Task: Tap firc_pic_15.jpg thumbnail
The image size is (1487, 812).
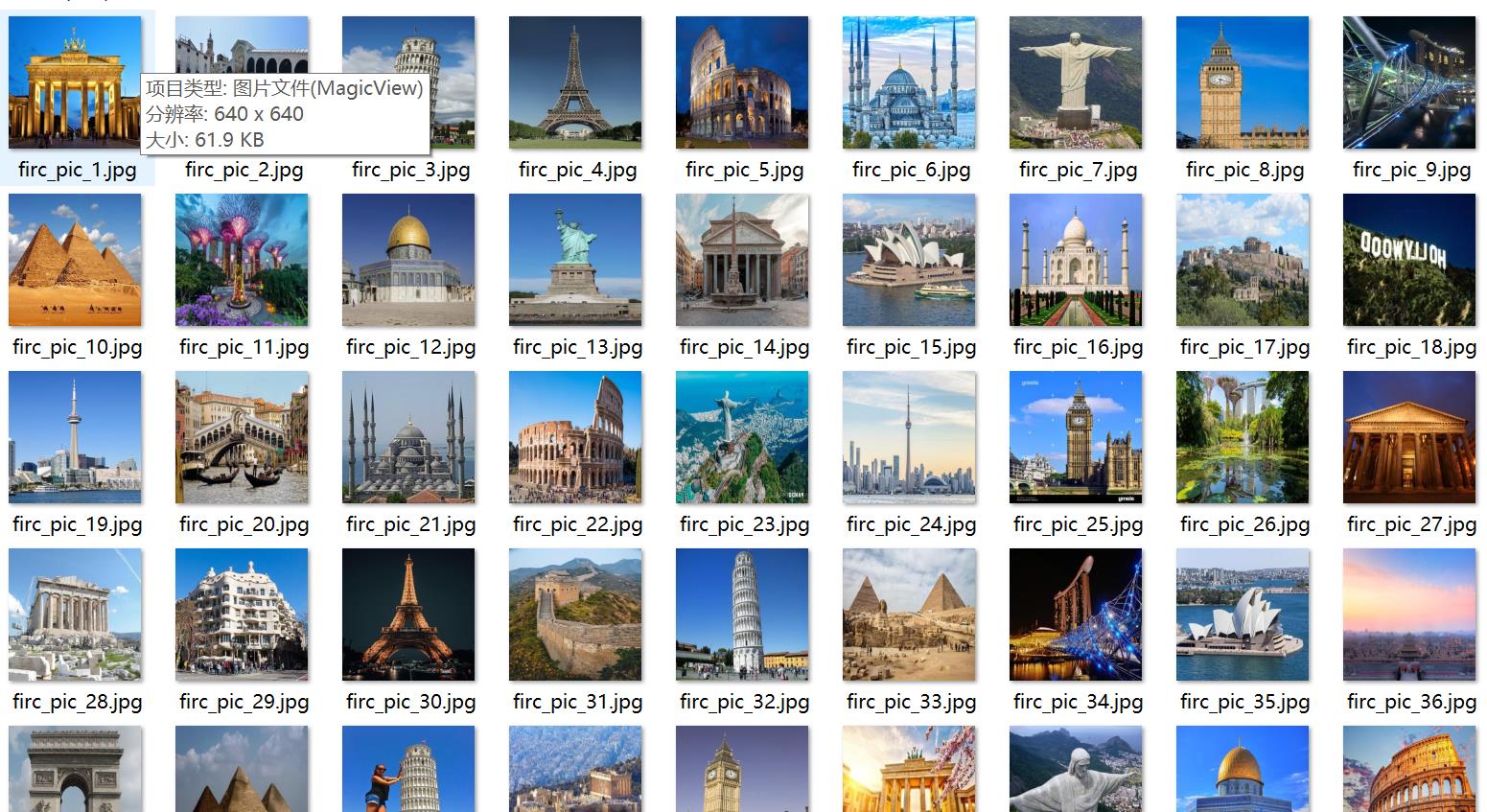Action: click(x=909, y=260)
